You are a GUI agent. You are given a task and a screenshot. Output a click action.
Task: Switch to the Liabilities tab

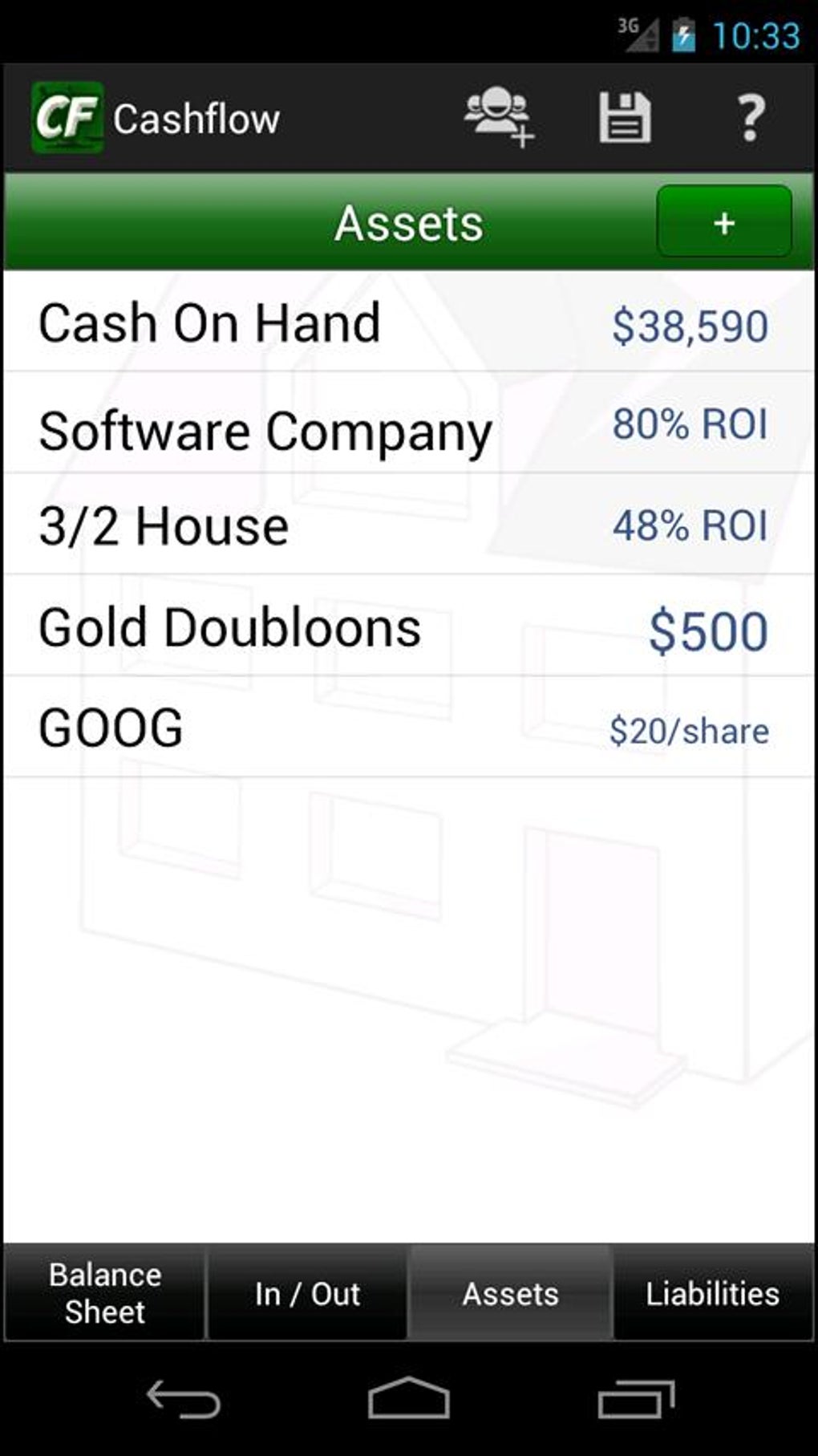click(x=713, y=1292)
